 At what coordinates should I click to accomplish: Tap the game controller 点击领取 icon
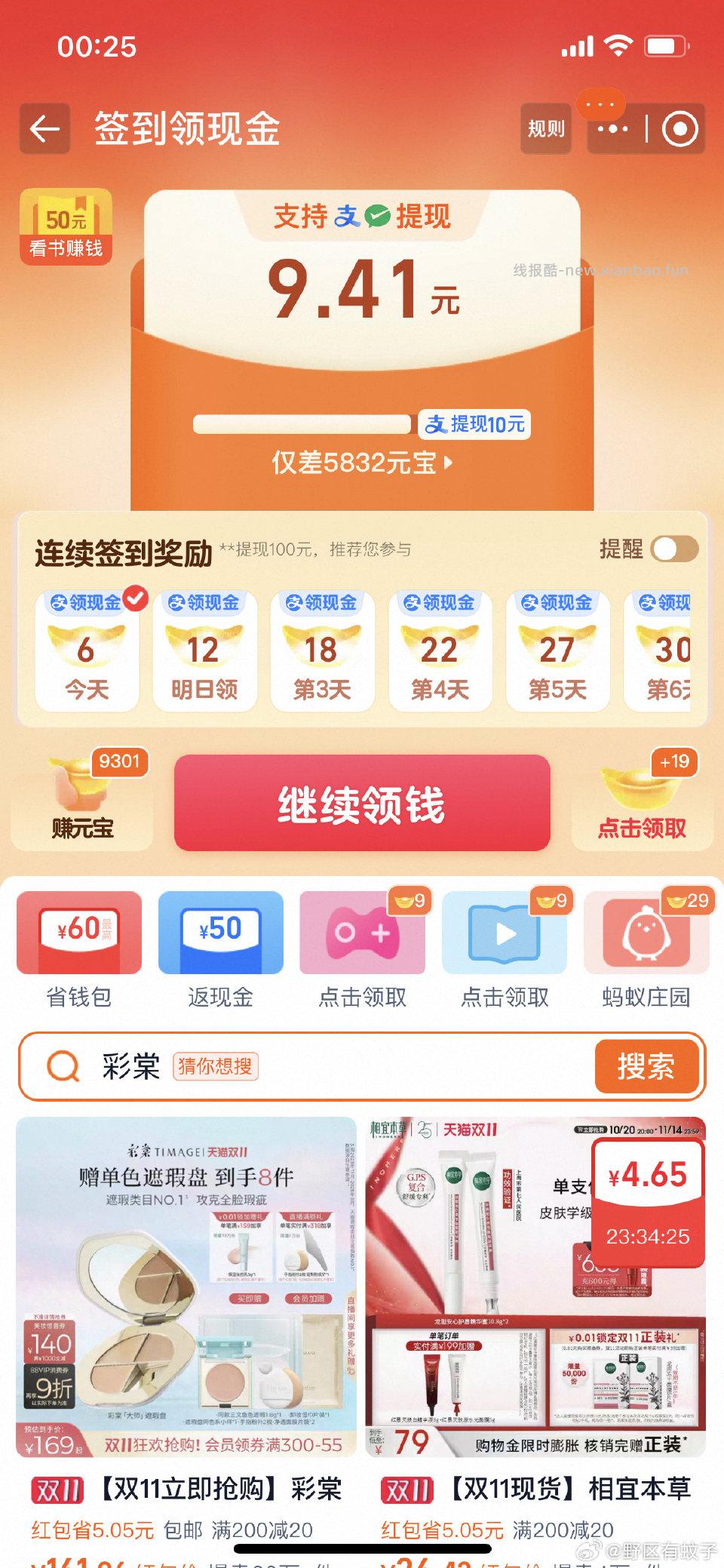362,933
